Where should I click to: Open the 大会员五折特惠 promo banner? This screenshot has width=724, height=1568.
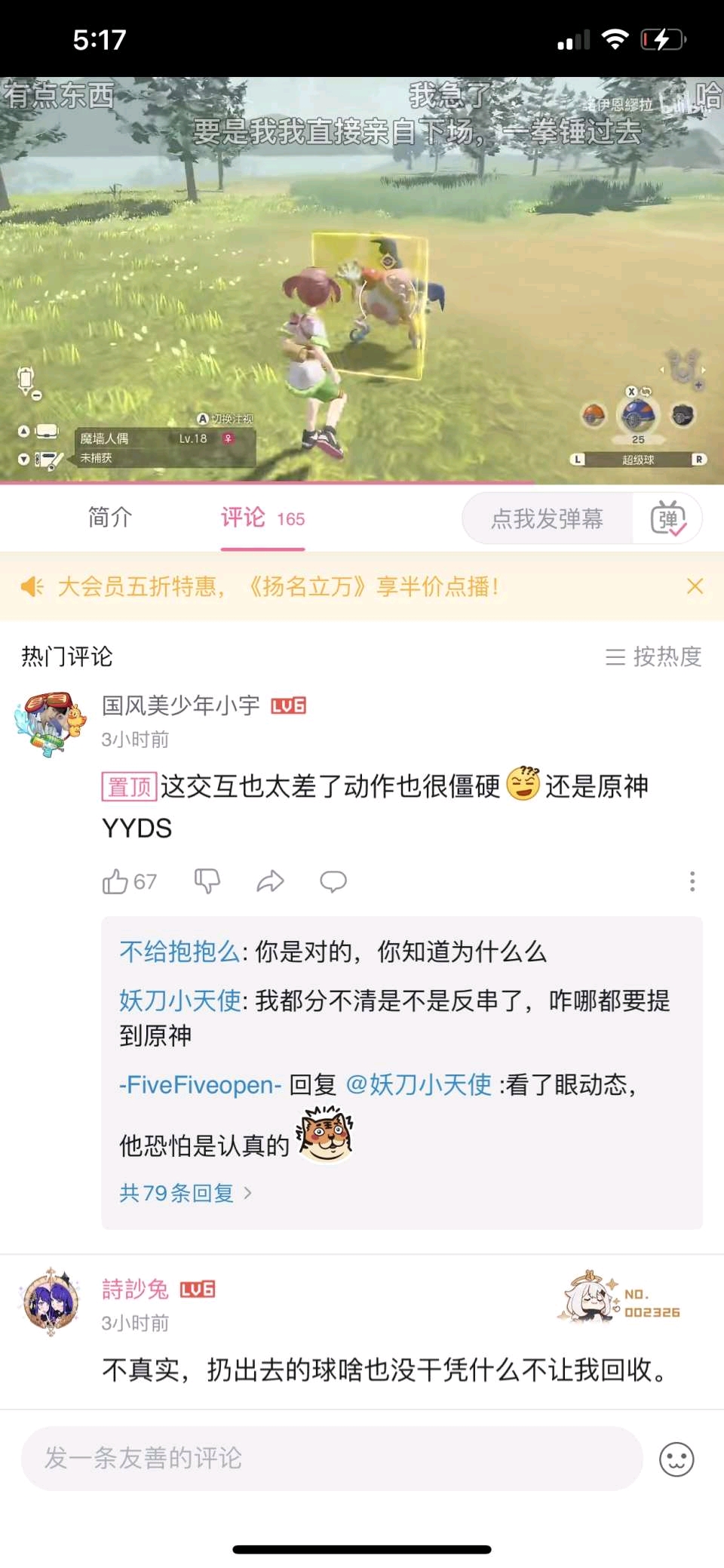278,586
